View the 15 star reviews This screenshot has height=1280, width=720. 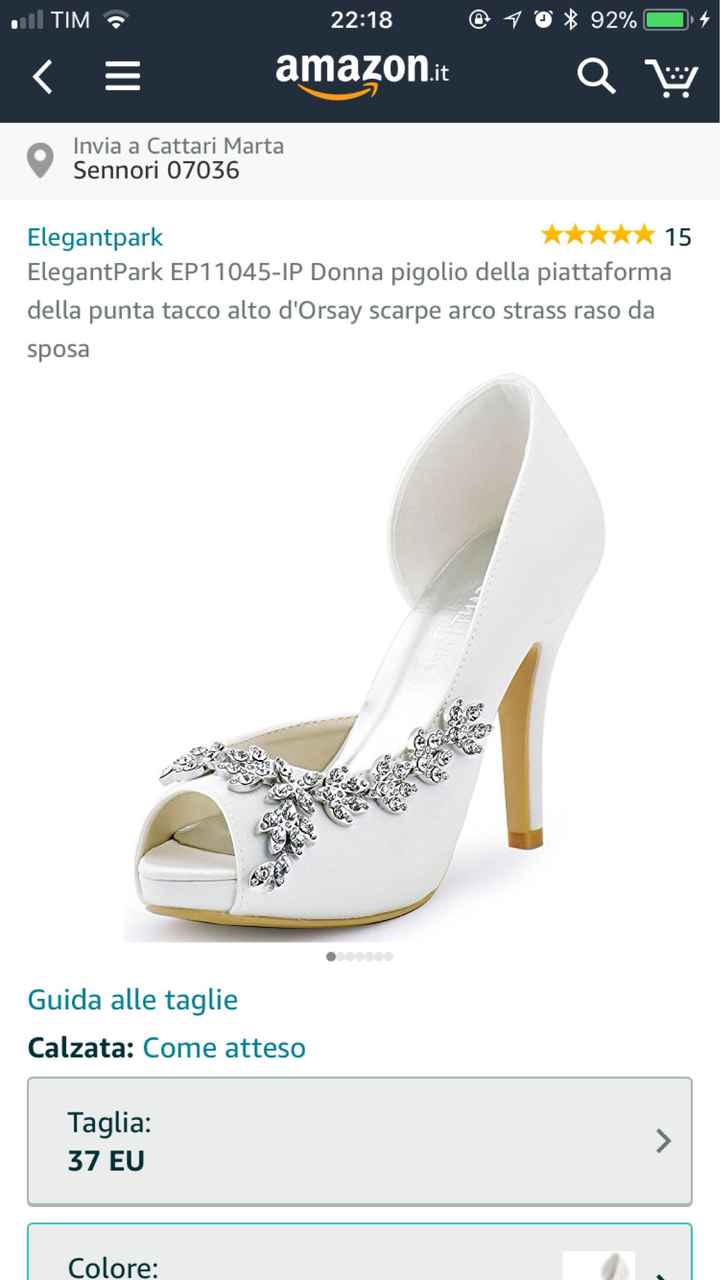[x=615, y=236]
